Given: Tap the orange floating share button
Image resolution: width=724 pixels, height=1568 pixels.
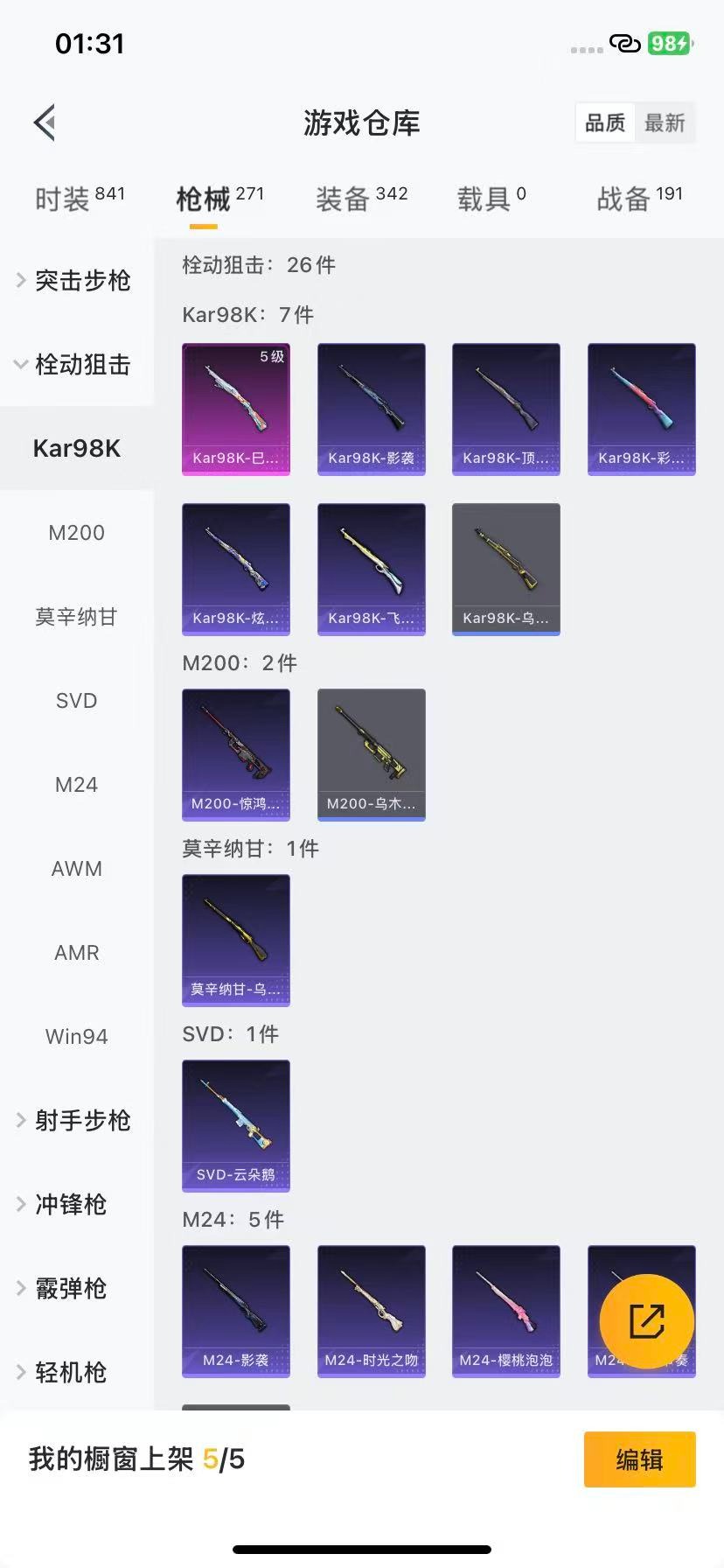Looking at the screenshot, I should click(647, 1321).
